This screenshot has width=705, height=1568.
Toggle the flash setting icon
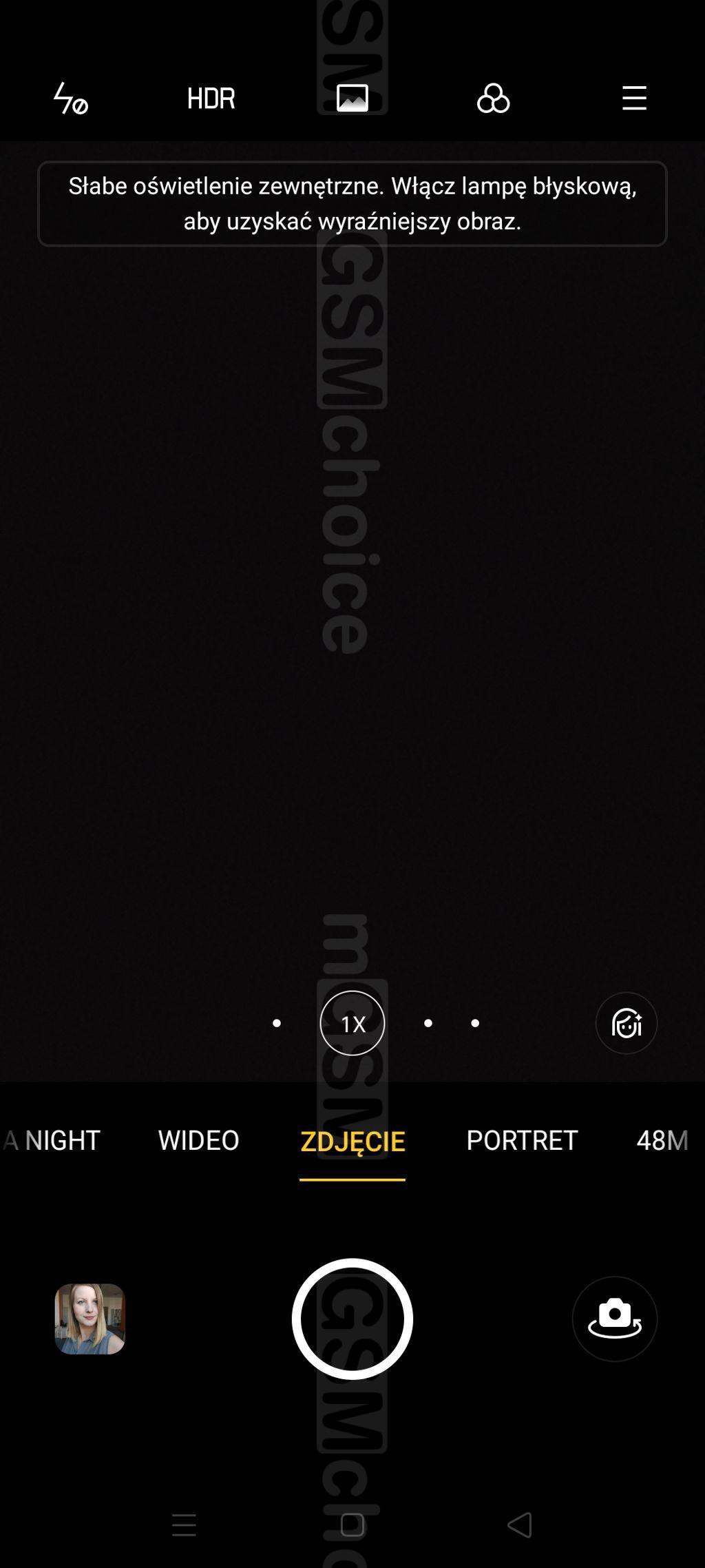tap(70, 99)
